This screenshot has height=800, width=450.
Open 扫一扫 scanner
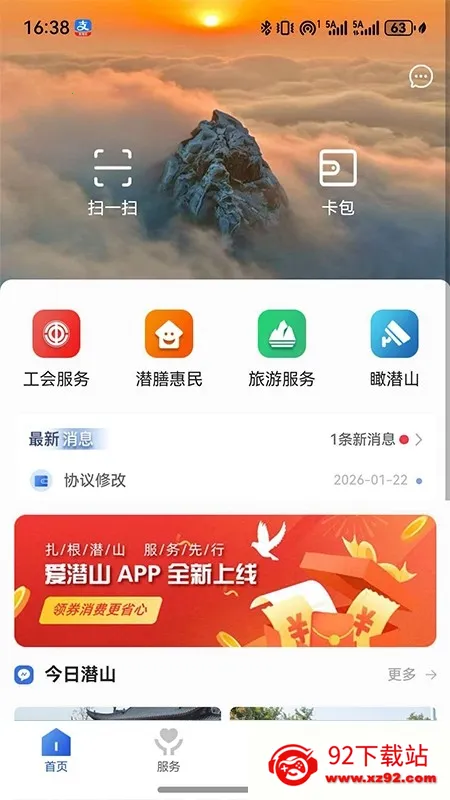point(113,182)
